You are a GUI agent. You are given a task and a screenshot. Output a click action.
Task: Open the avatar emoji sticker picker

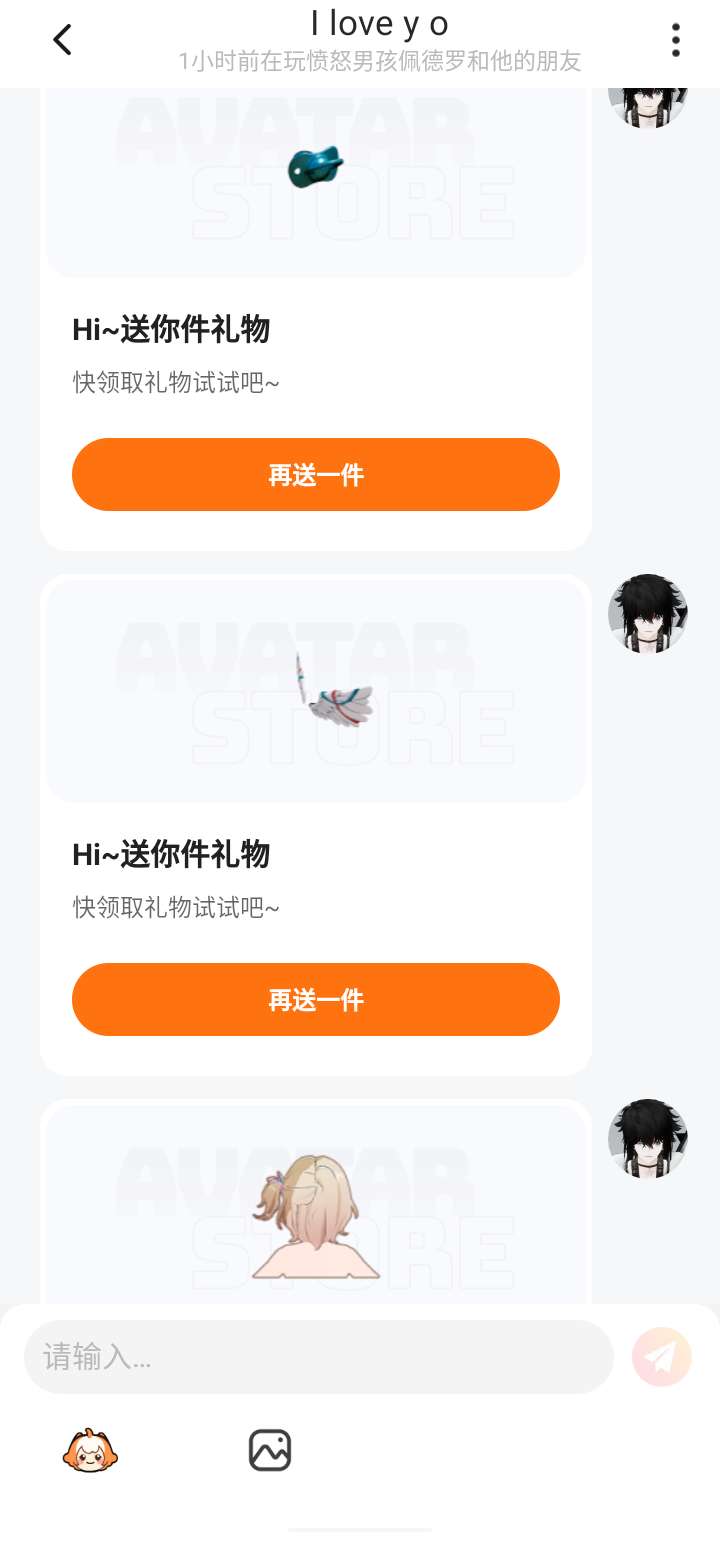(90, 1451)
